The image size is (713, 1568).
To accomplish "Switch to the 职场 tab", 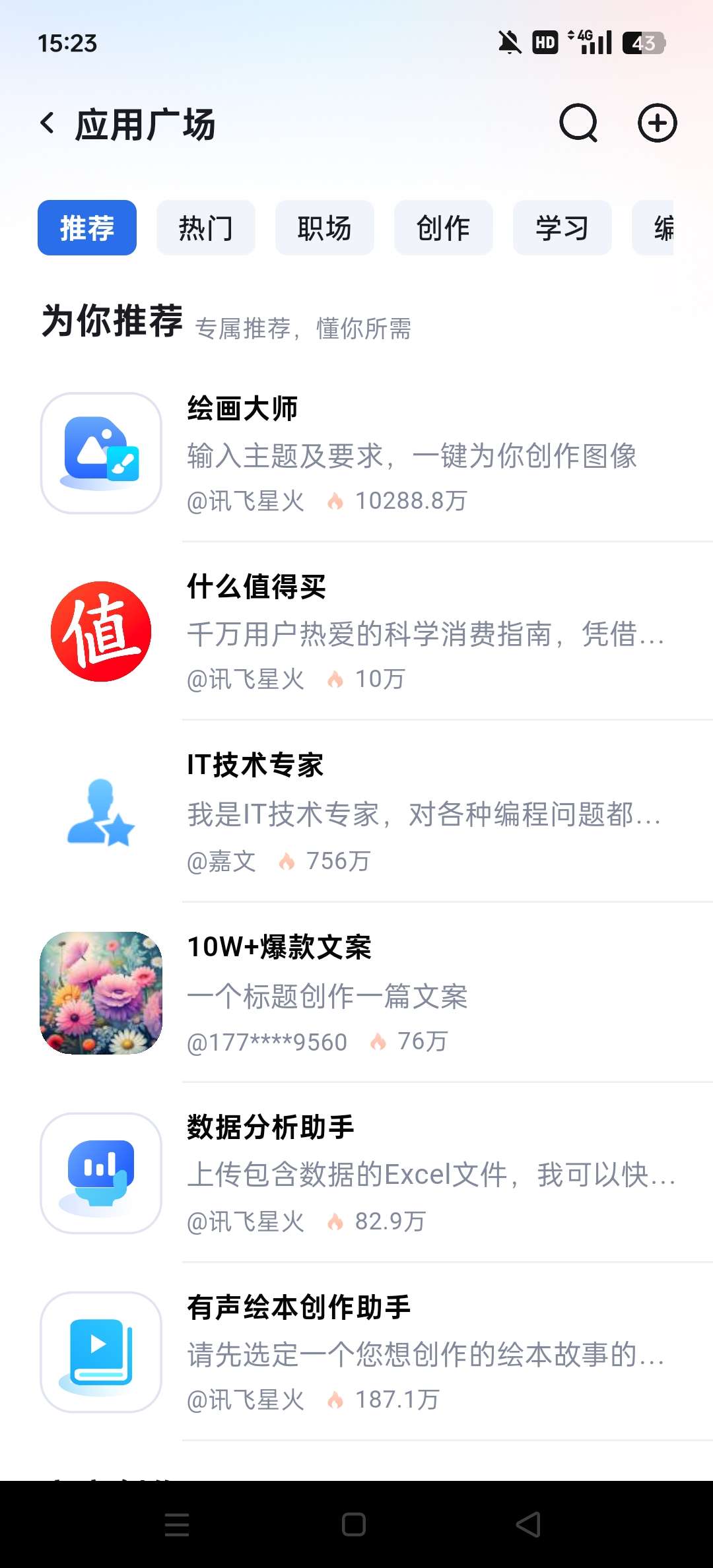I will pyautogui.click(x=325, y=228).
